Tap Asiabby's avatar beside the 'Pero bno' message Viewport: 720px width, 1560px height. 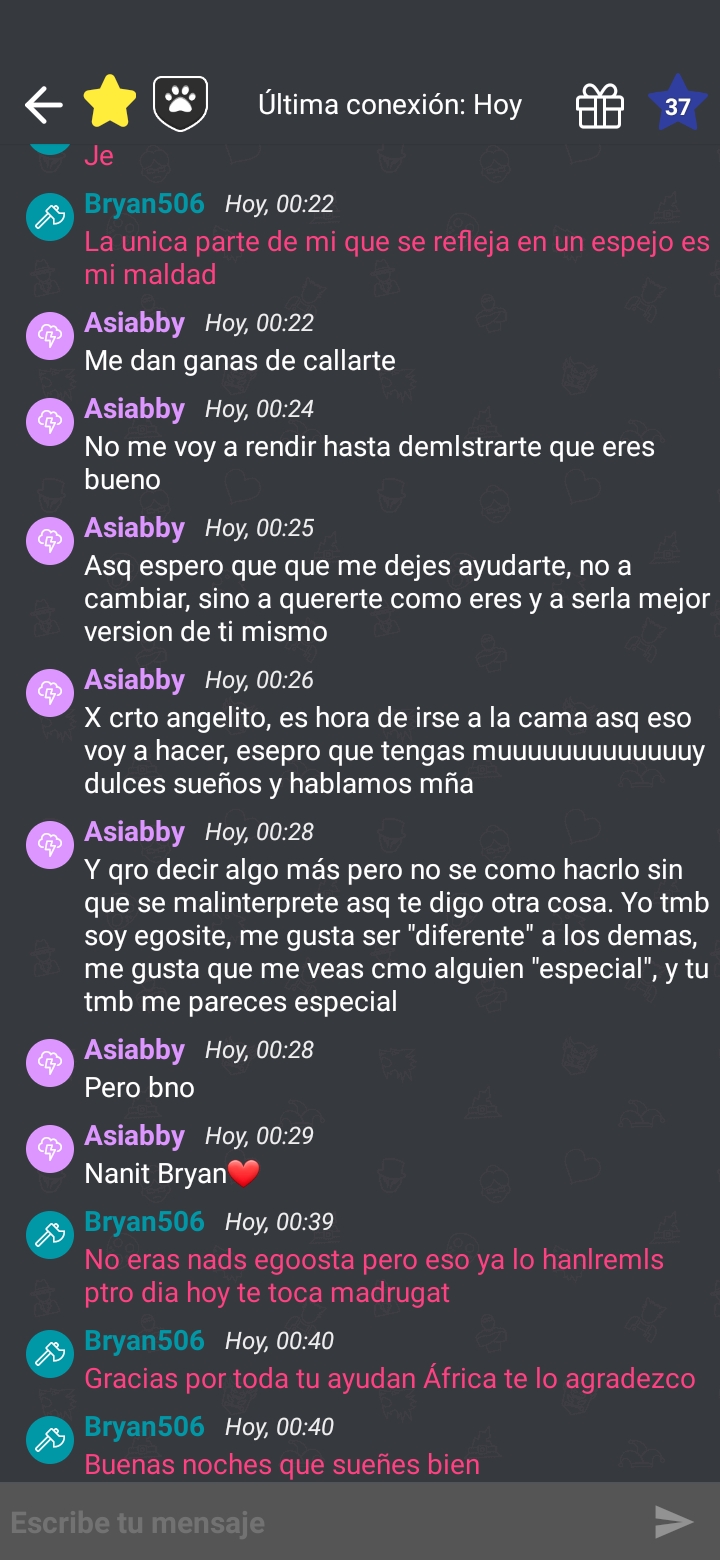(x=49, y=1063)
